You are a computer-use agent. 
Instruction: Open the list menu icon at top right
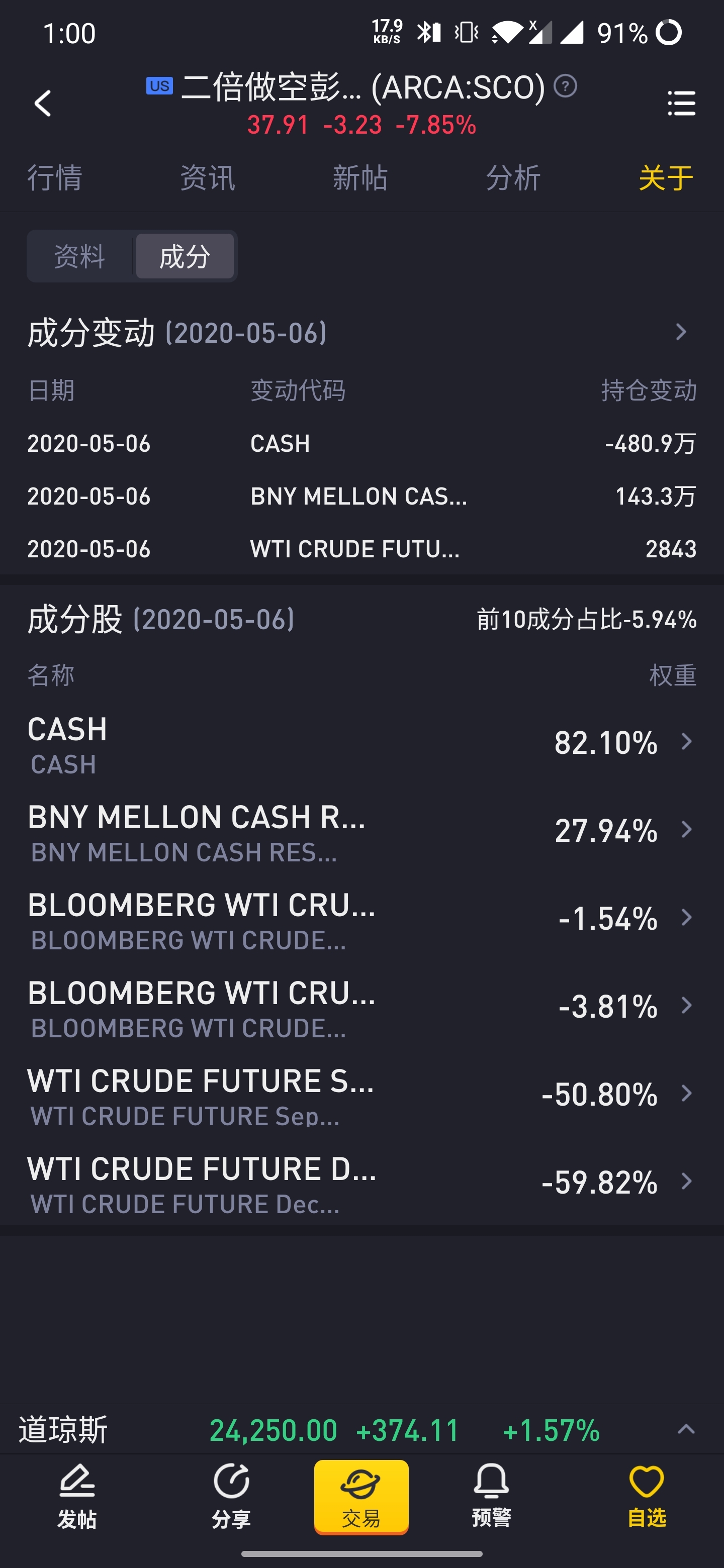(x=681, y=104)
